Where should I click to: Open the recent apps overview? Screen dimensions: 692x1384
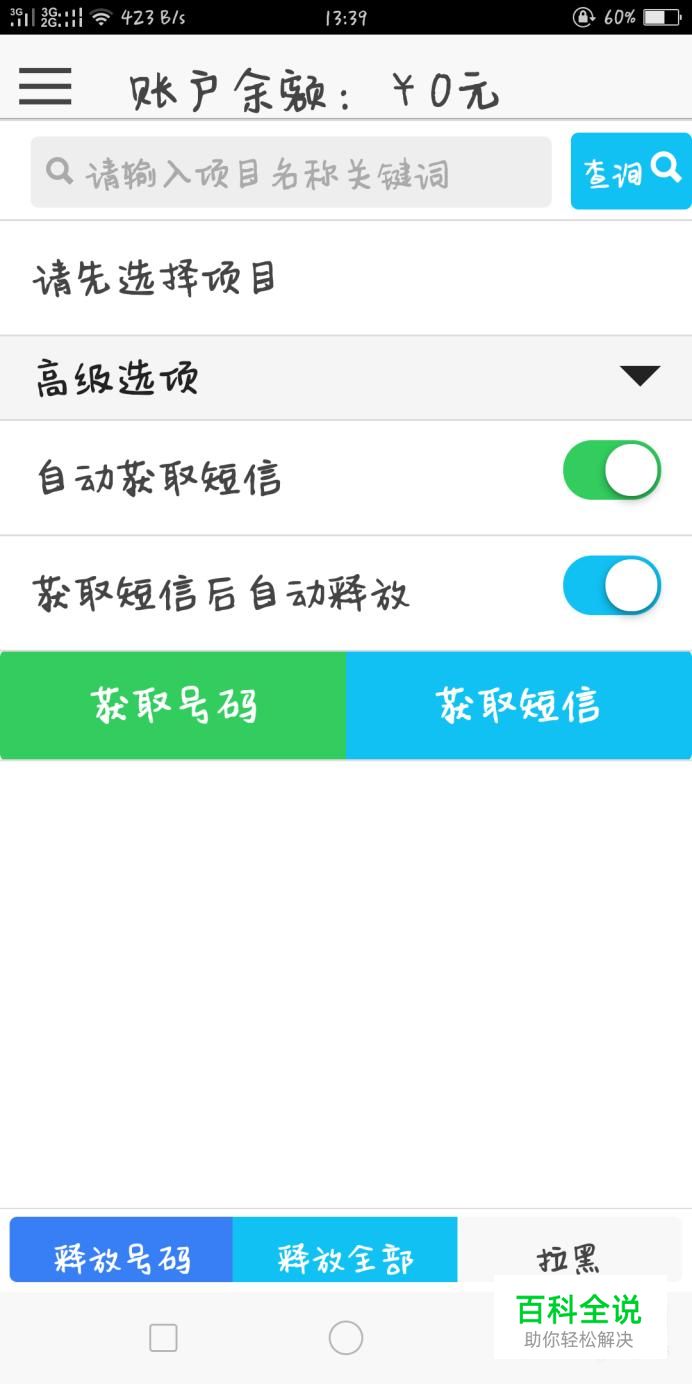pos(163,1338)
